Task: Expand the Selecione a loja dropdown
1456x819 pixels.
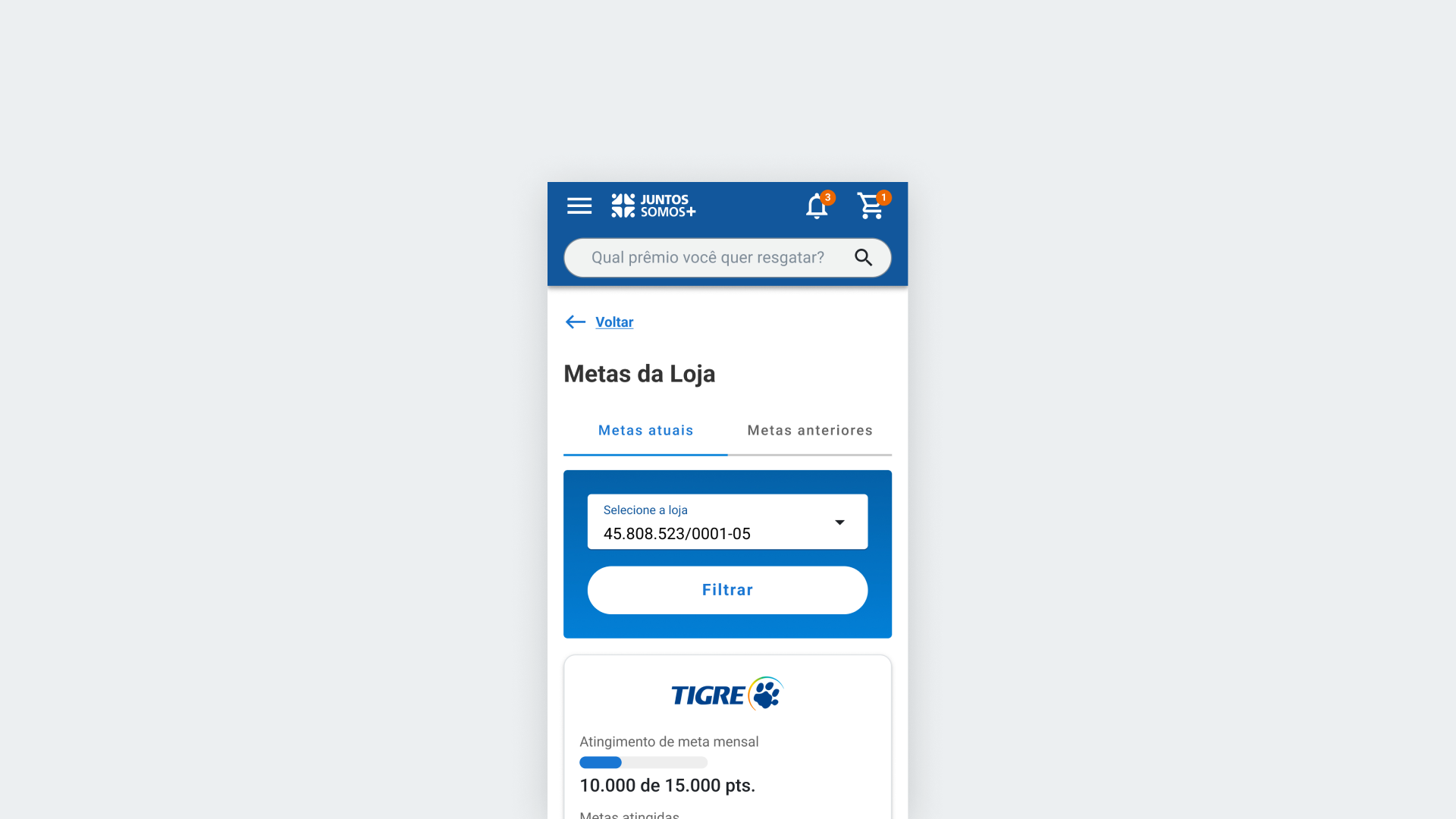Action: (x=726, y=522)
